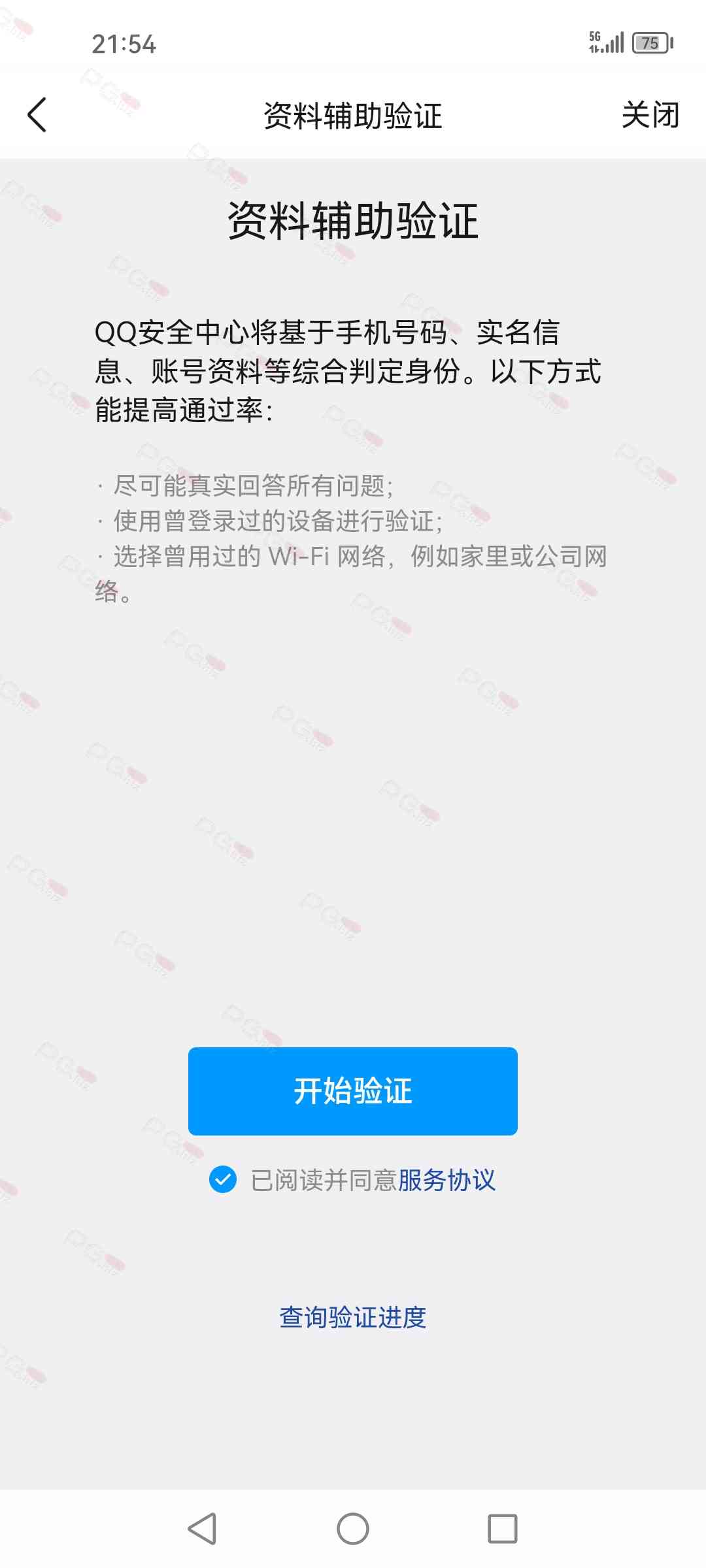Viewport: 706px width, 1568px height.
Task: Start verification with 开始验证 button
Action: [x=353, y=1091]
